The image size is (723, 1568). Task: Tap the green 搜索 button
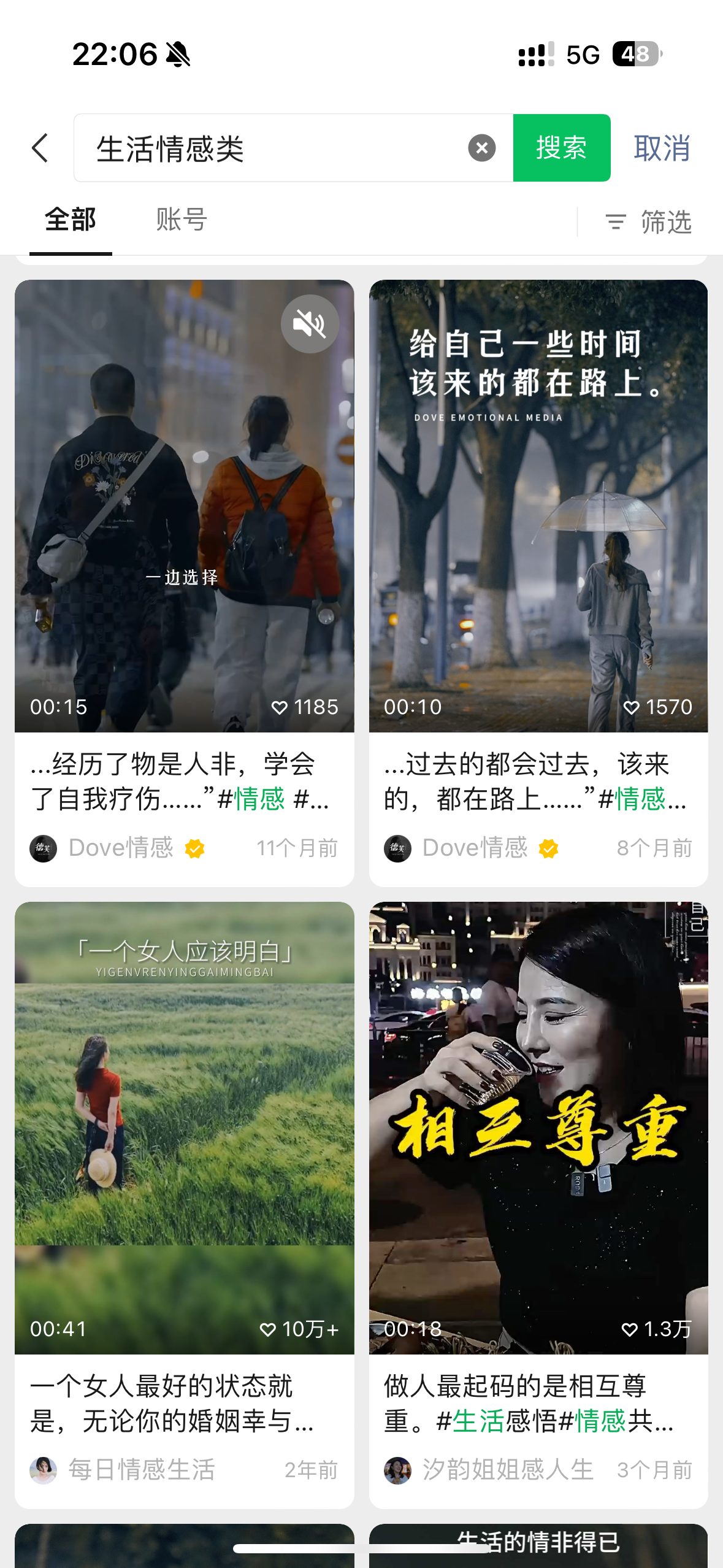pos(561,148)
